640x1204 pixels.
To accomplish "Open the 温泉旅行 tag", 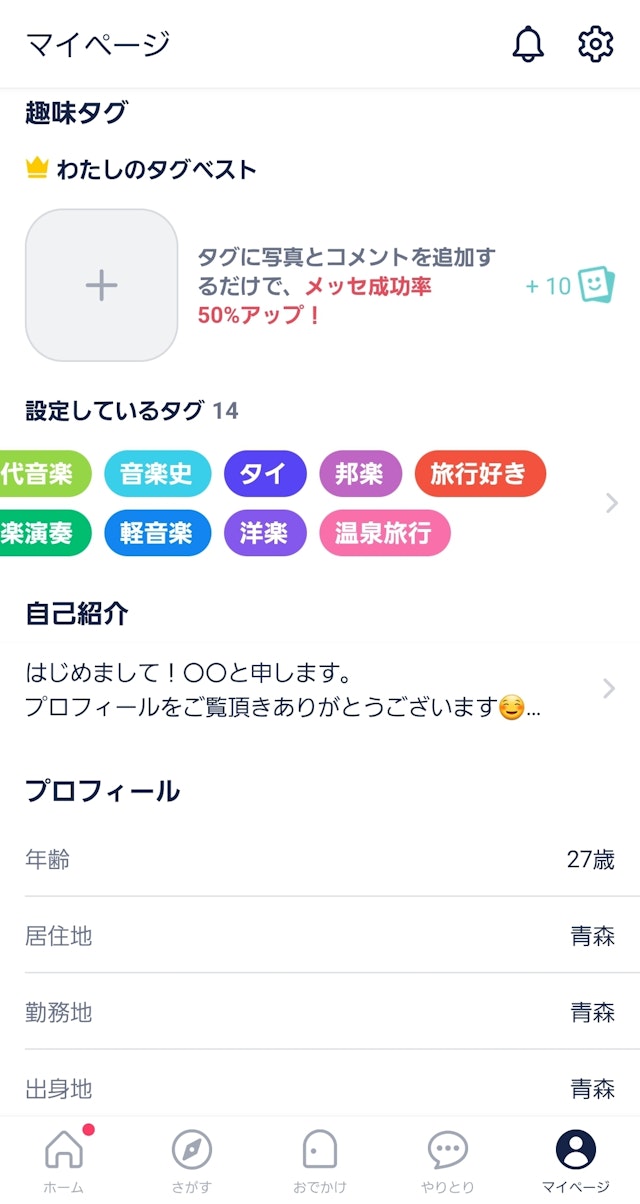I will (x=384, y=532).
